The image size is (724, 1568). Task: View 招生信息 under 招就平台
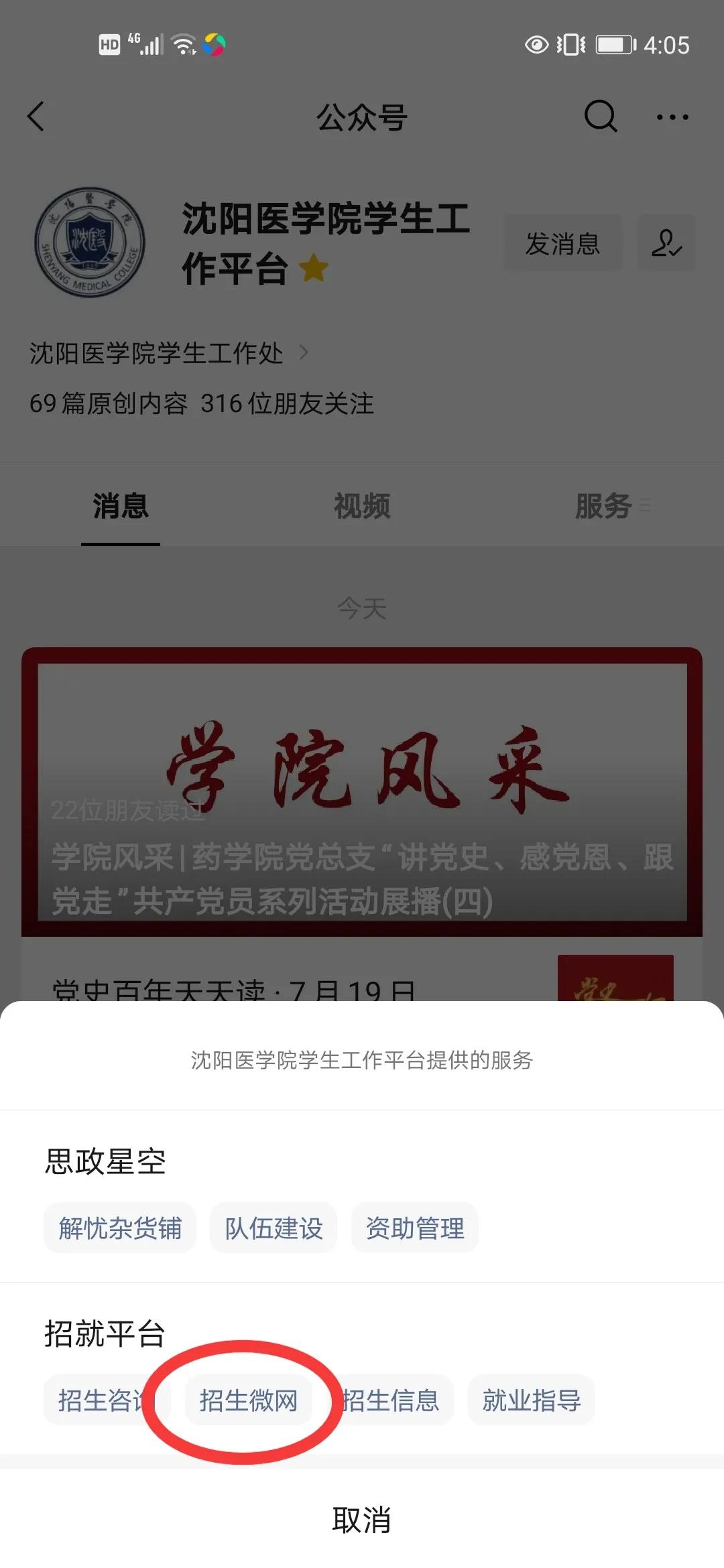coord(392,1400)
